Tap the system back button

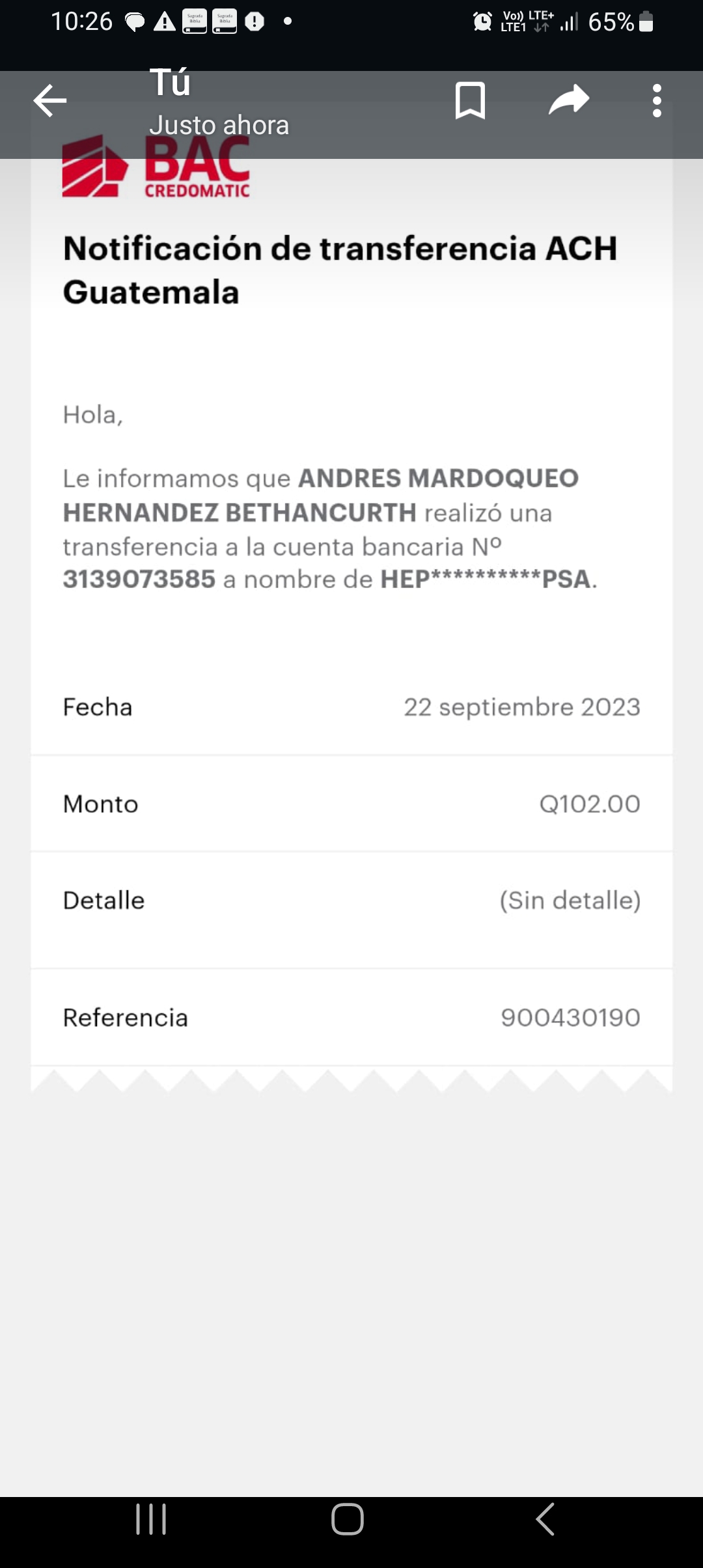(545, 1519)
